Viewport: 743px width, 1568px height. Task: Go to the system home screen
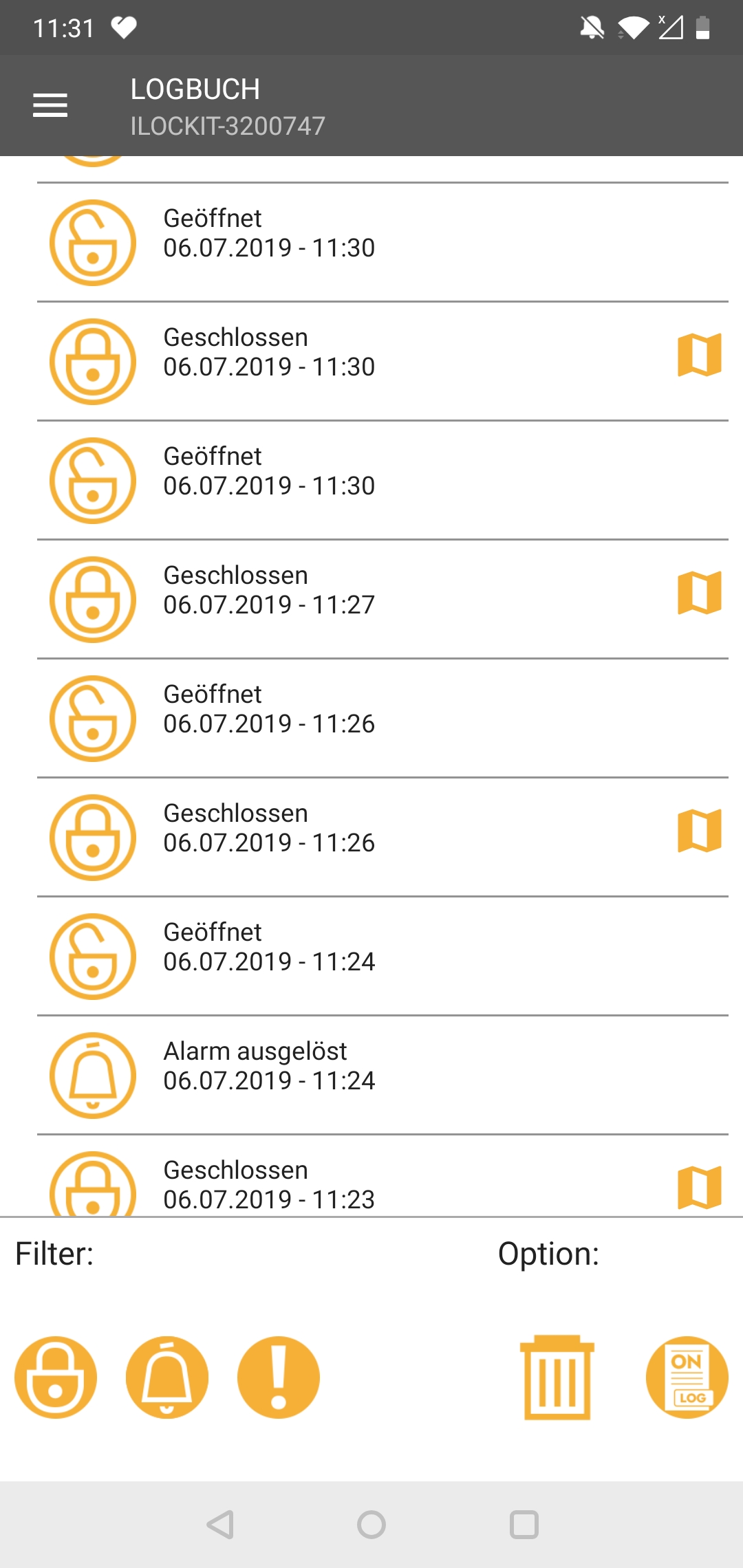[371, 1525]
